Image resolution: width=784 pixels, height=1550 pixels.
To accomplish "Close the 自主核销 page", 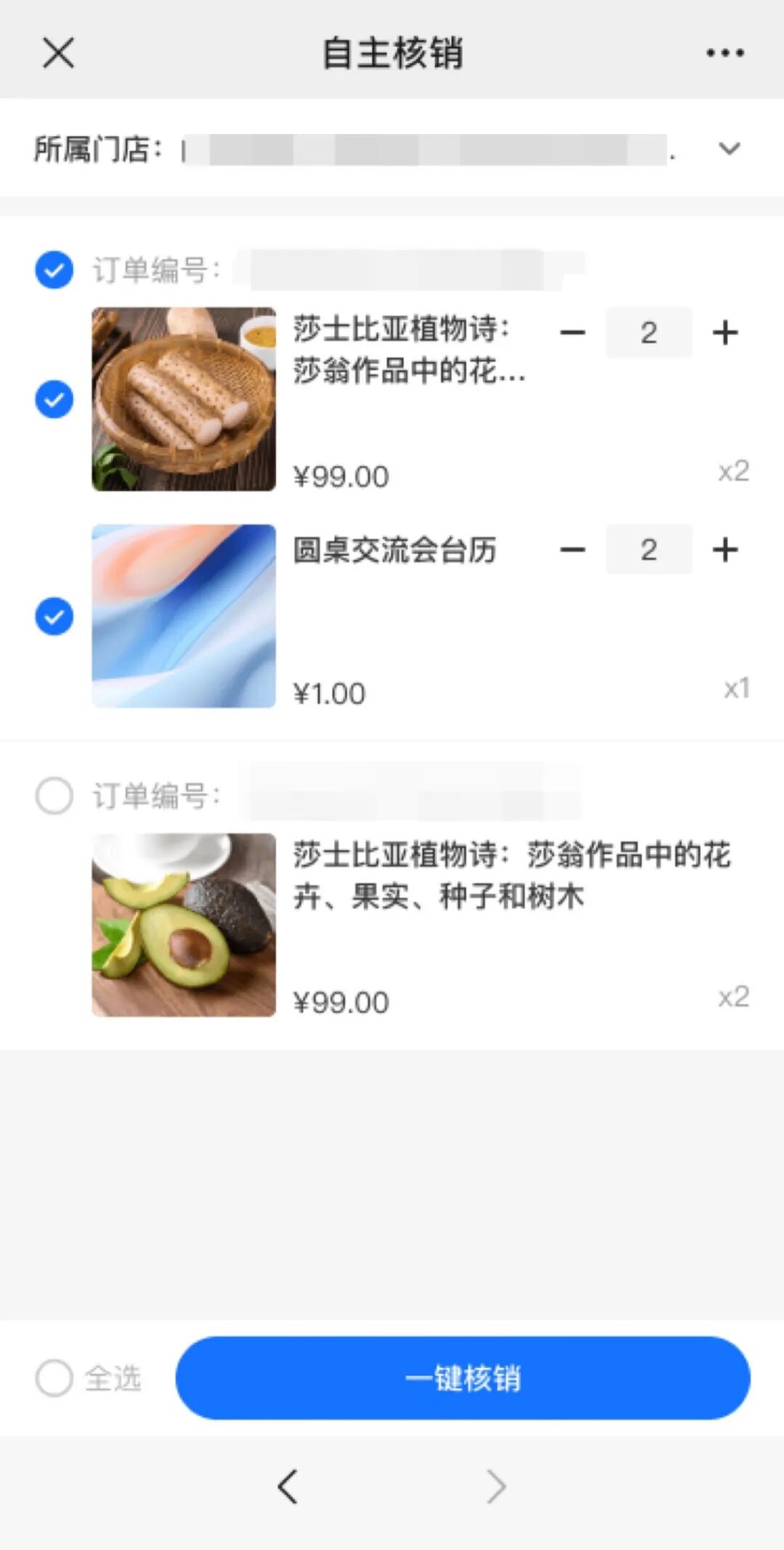I will click(58, 53).
